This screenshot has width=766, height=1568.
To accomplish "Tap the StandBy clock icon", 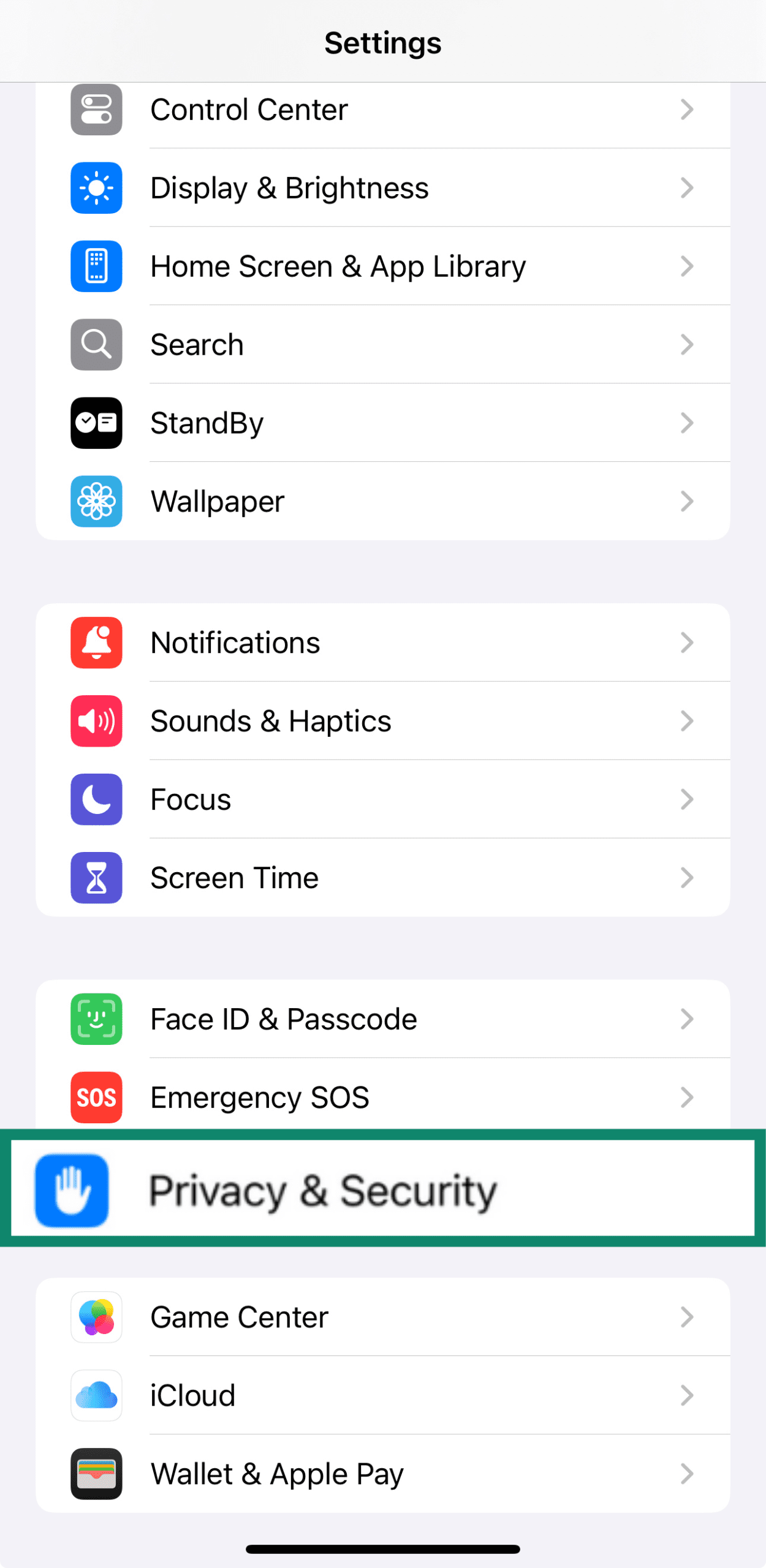I will [96, 423].
